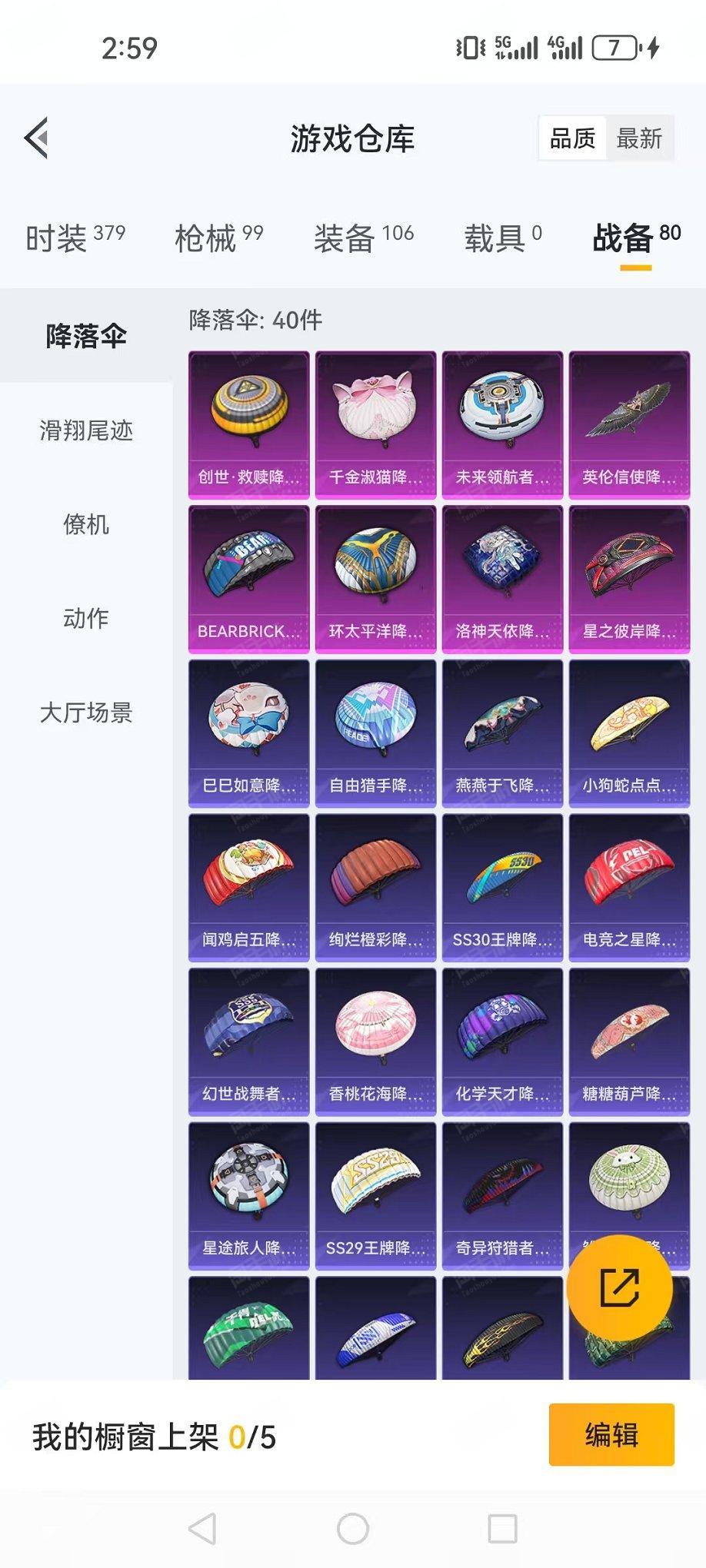Tap the system home button
The image size is (706, 1568).
click(353, 1529)
